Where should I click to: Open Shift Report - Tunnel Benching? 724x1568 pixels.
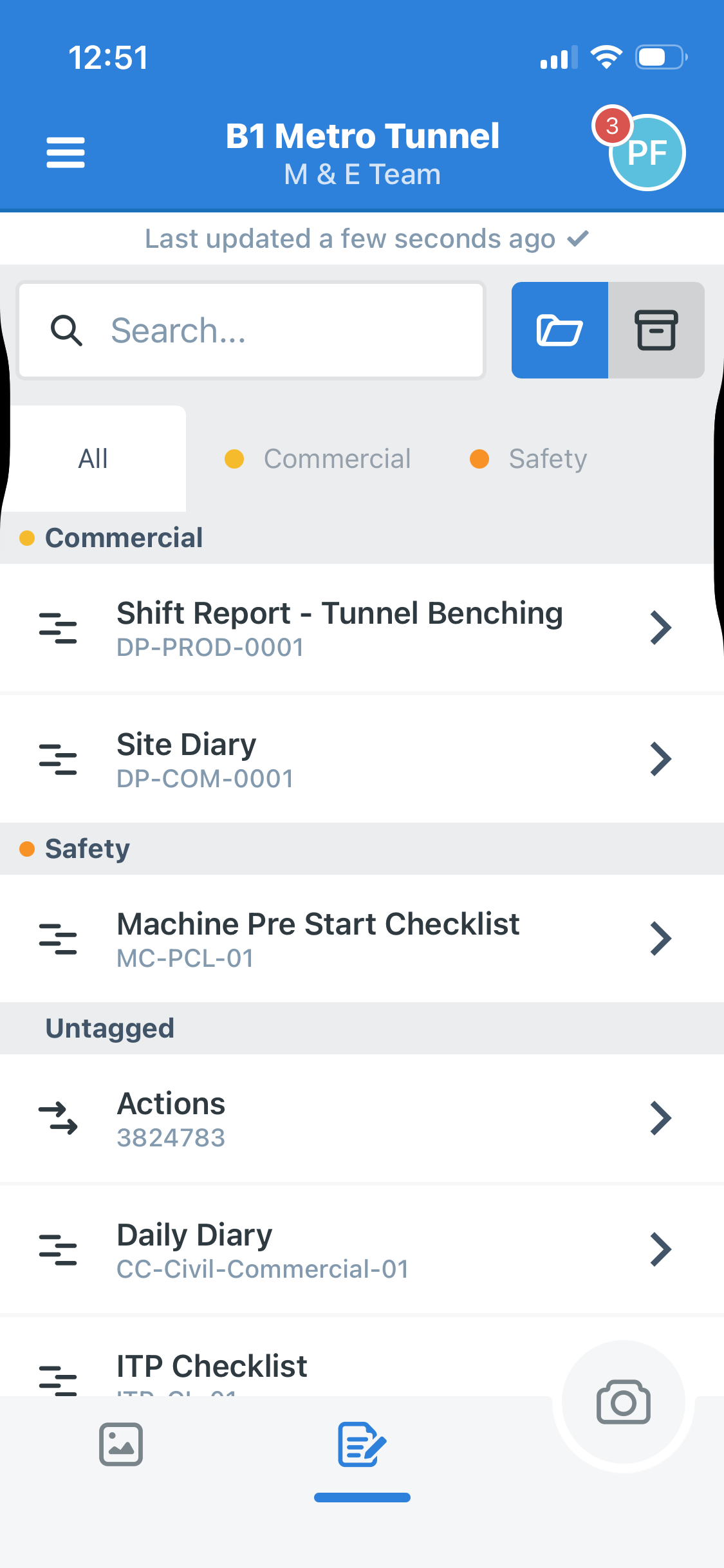point(362,628)
